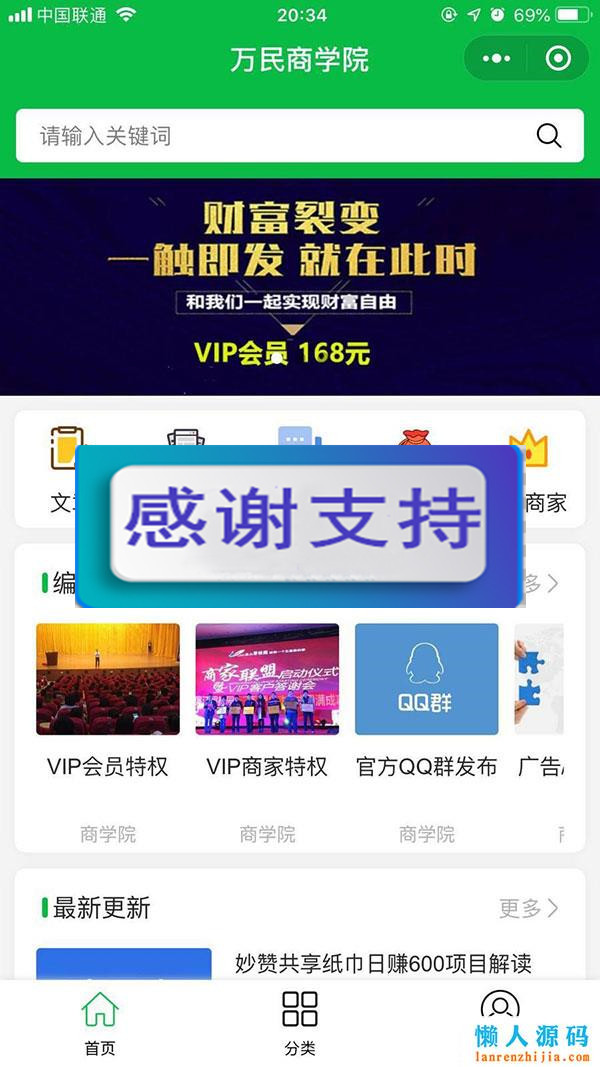Close the mini program with circle icon
Viewport: 600px width, 1067px height.
tap(558, 59)
